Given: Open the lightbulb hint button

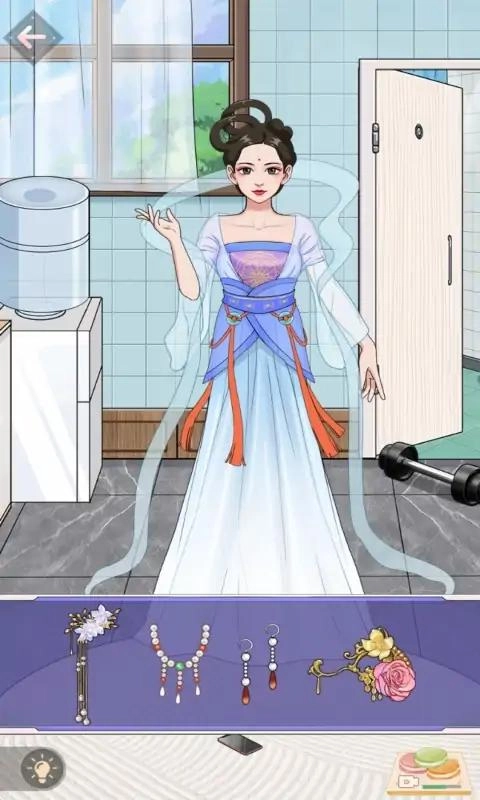Looking at the screenshot, I should [43, 767].
